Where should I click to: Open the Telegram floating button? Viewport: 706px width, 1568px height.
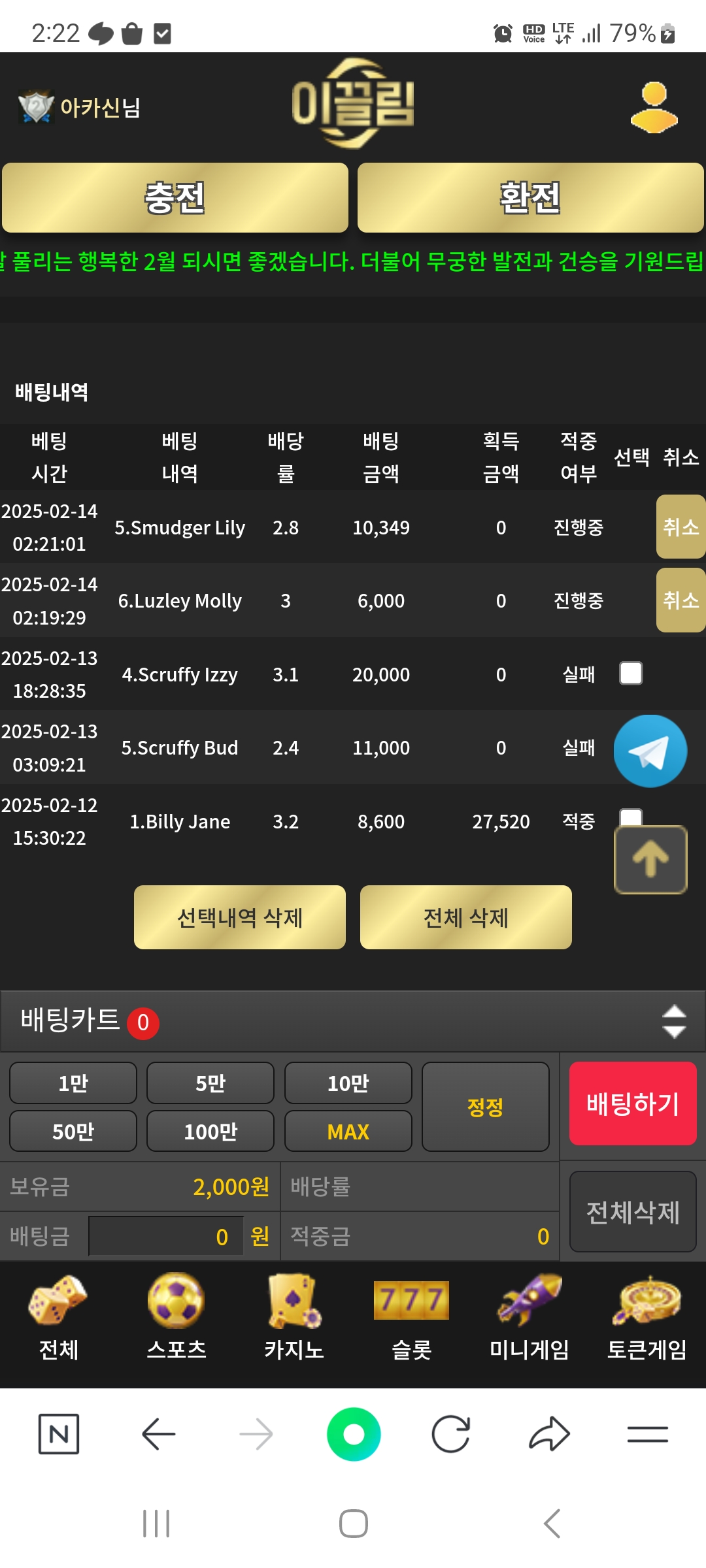click(650, 751)
